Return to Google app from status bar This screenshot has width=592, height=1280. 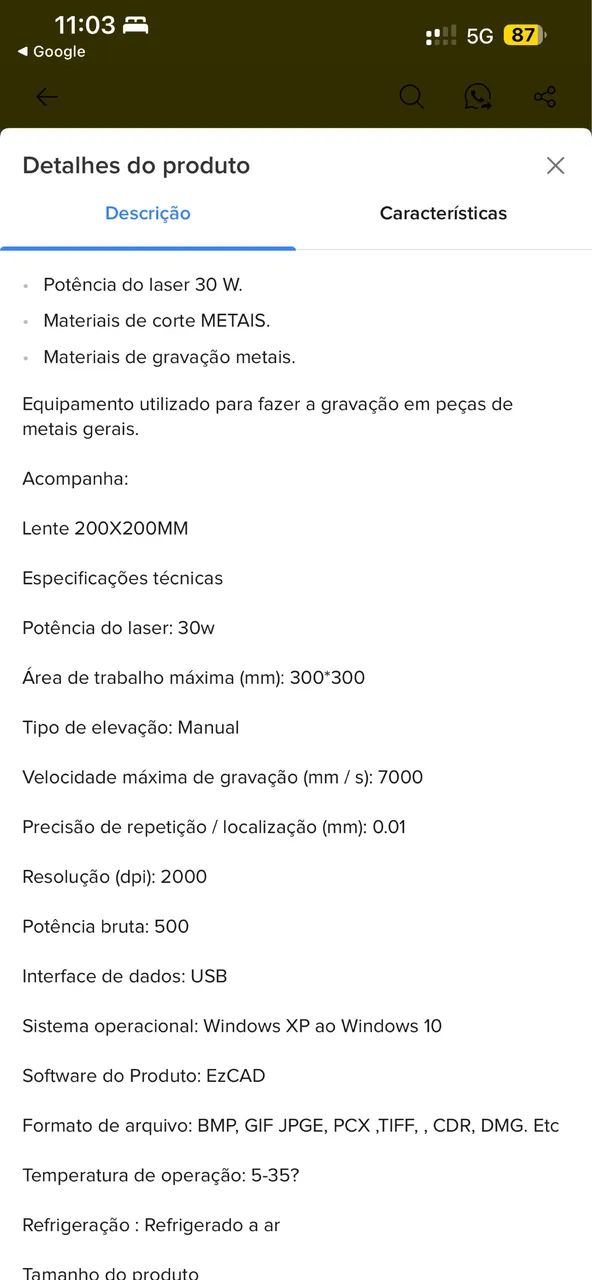pos(51,52)
